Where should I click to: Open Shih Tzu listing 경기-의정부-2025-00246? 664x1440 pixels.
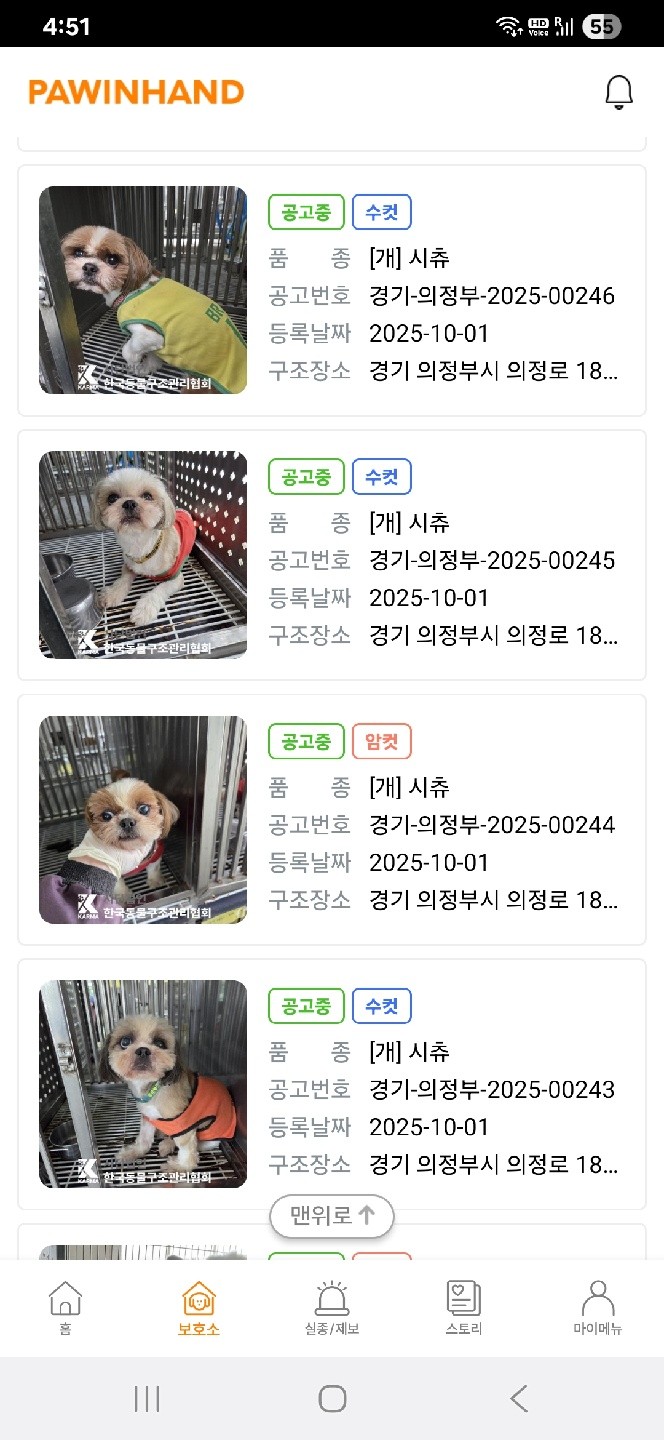332,290
